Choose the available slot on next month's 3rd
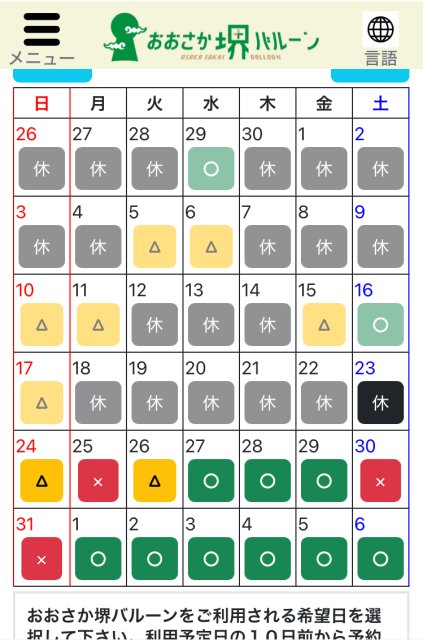The width and height of the screenshot is (423, 640). (211, 559)
